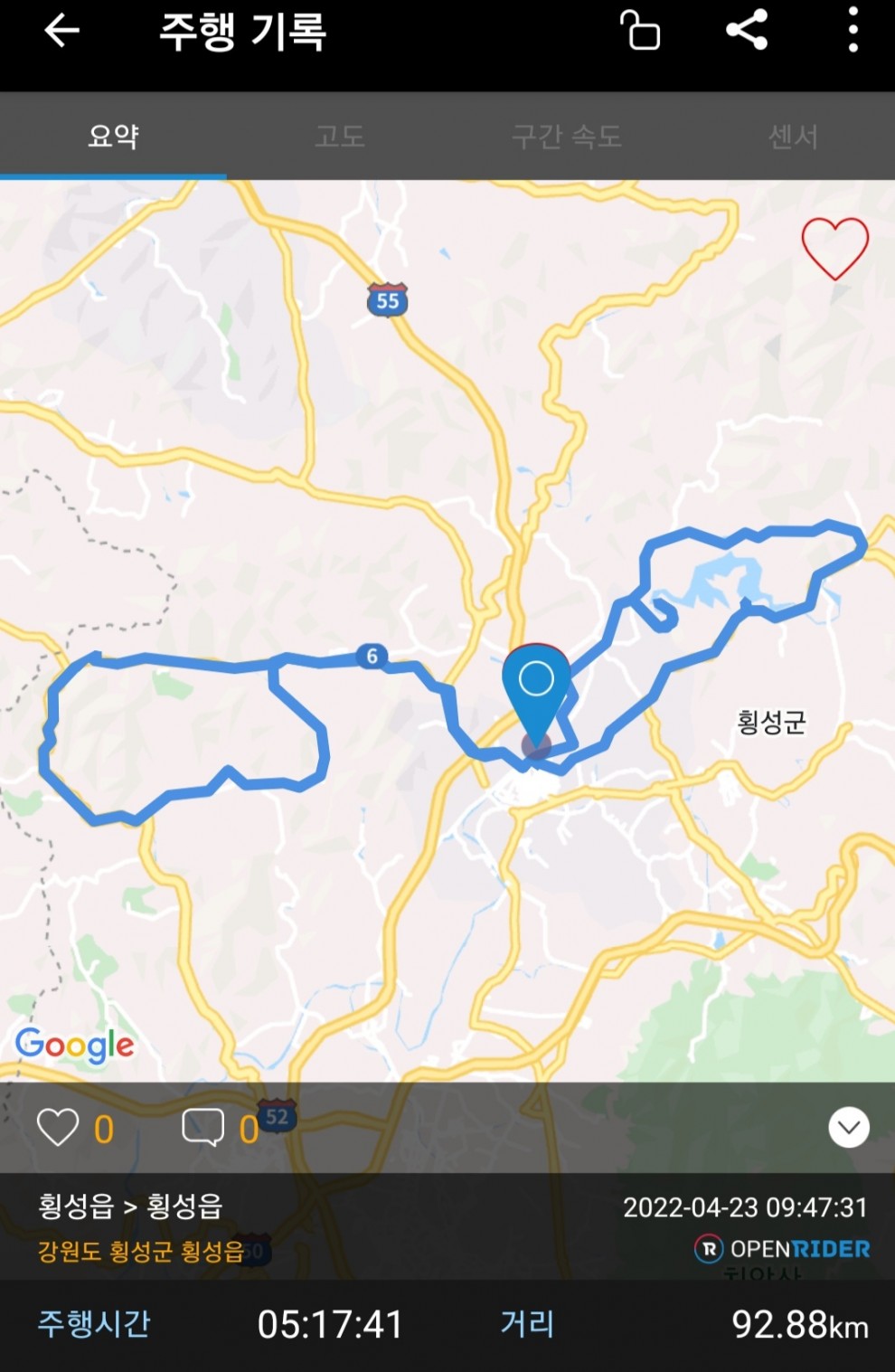
Task: Switch to the 고도 tab
Action: (x=340, y=137)
